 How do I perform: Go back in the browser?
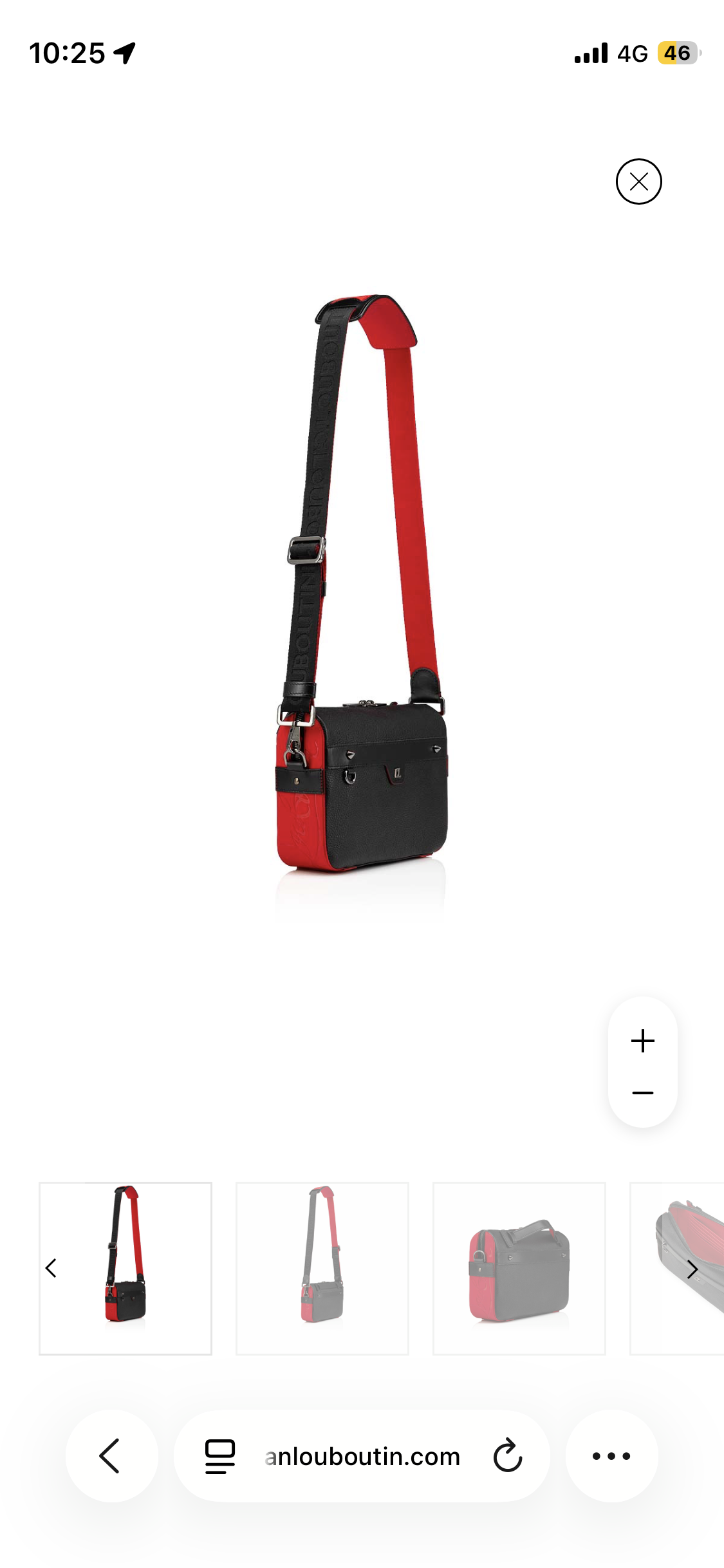(111, 1456)
